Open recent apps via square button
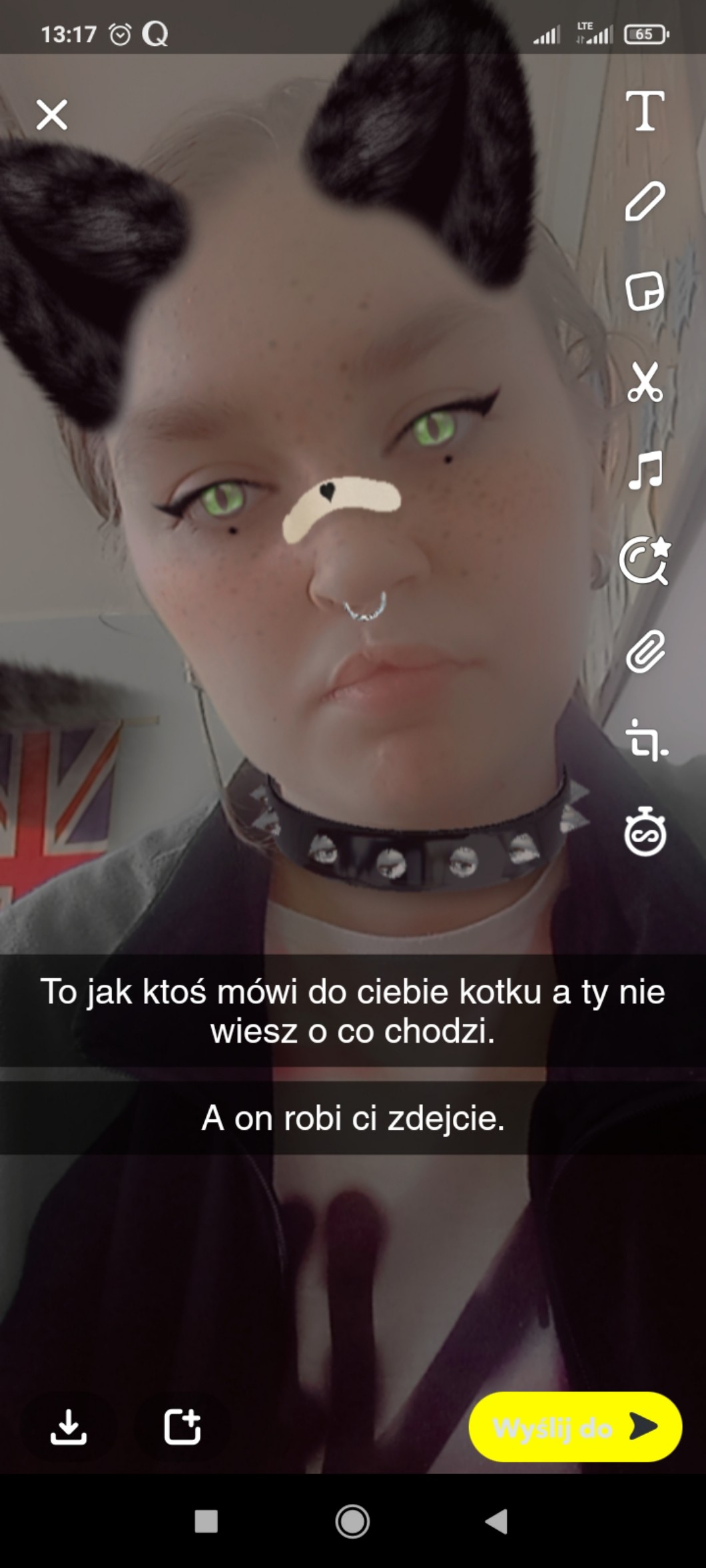 206,1521
